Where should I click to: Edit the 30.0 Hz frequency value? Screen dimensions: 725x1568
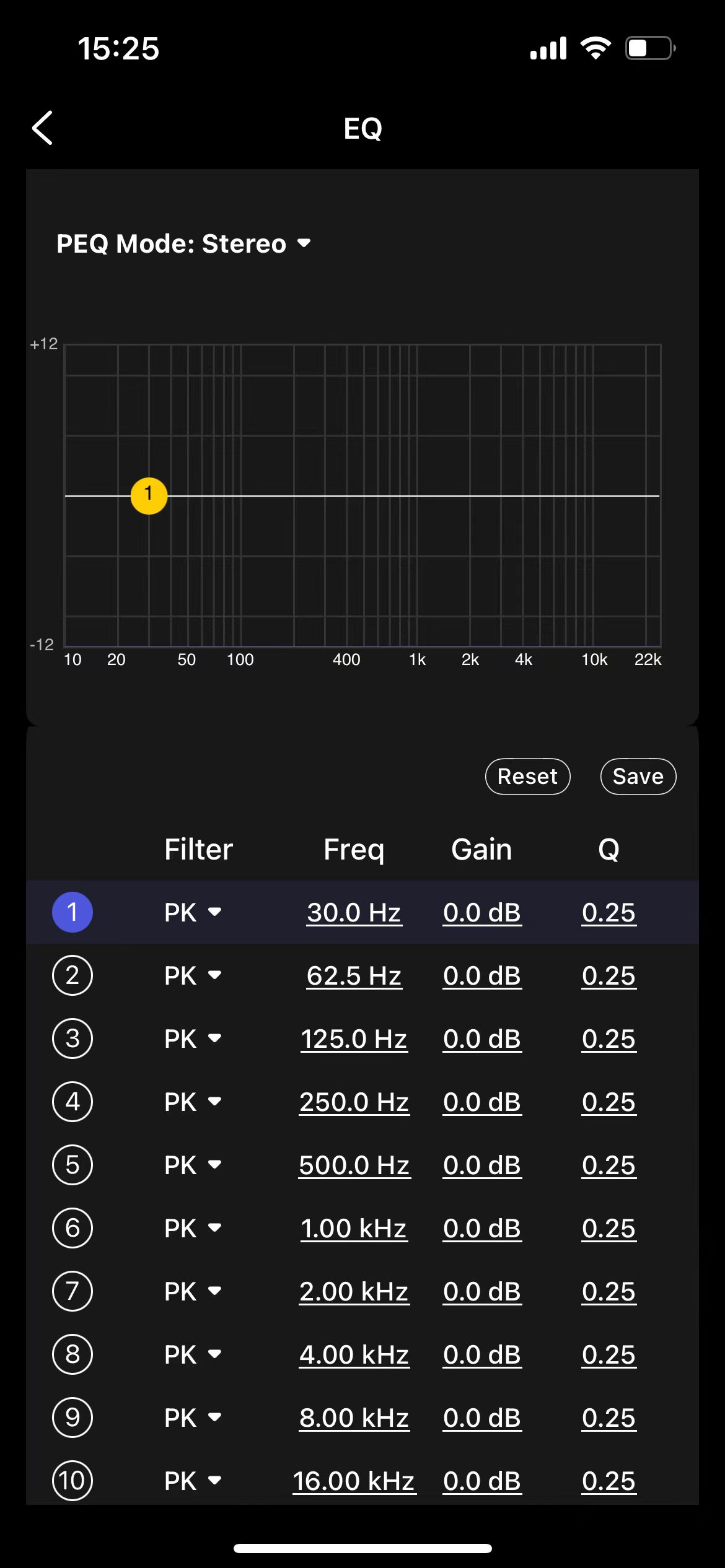point(354,912)
